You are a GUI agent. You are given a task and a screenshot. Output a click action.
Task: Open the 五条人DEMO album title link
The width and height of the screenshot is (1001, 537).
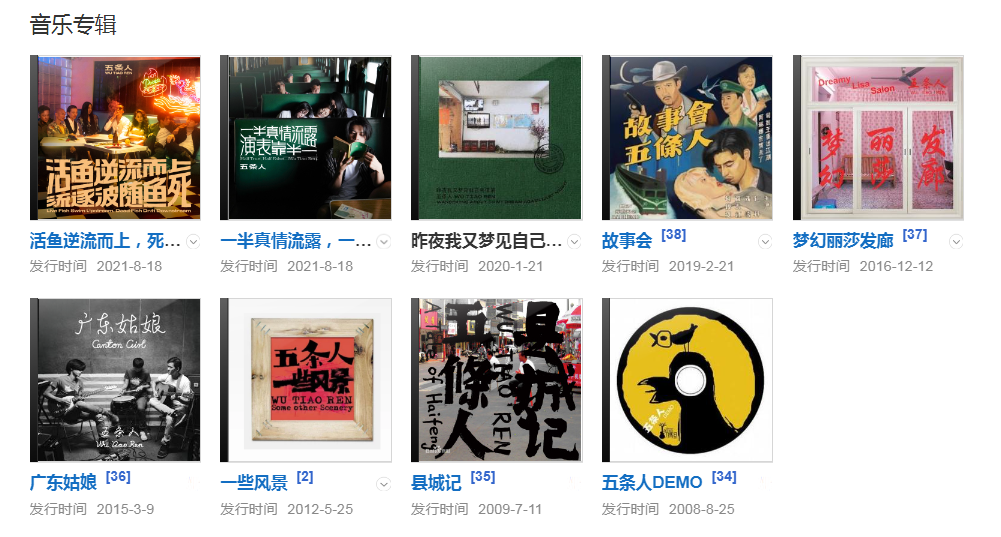(x=652, y=483)
